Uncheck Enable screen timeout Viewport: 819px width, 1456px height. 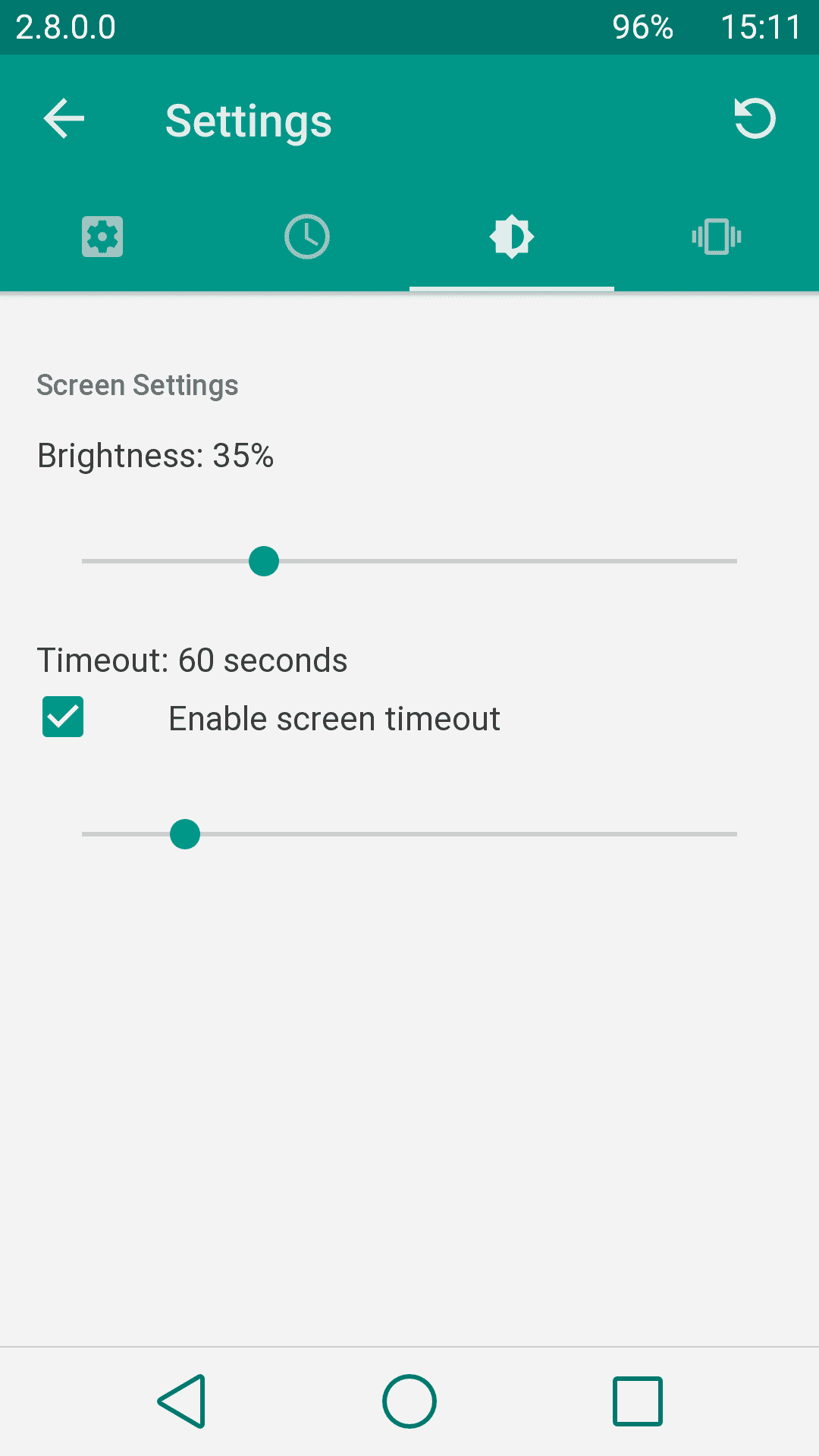(63, 717)
